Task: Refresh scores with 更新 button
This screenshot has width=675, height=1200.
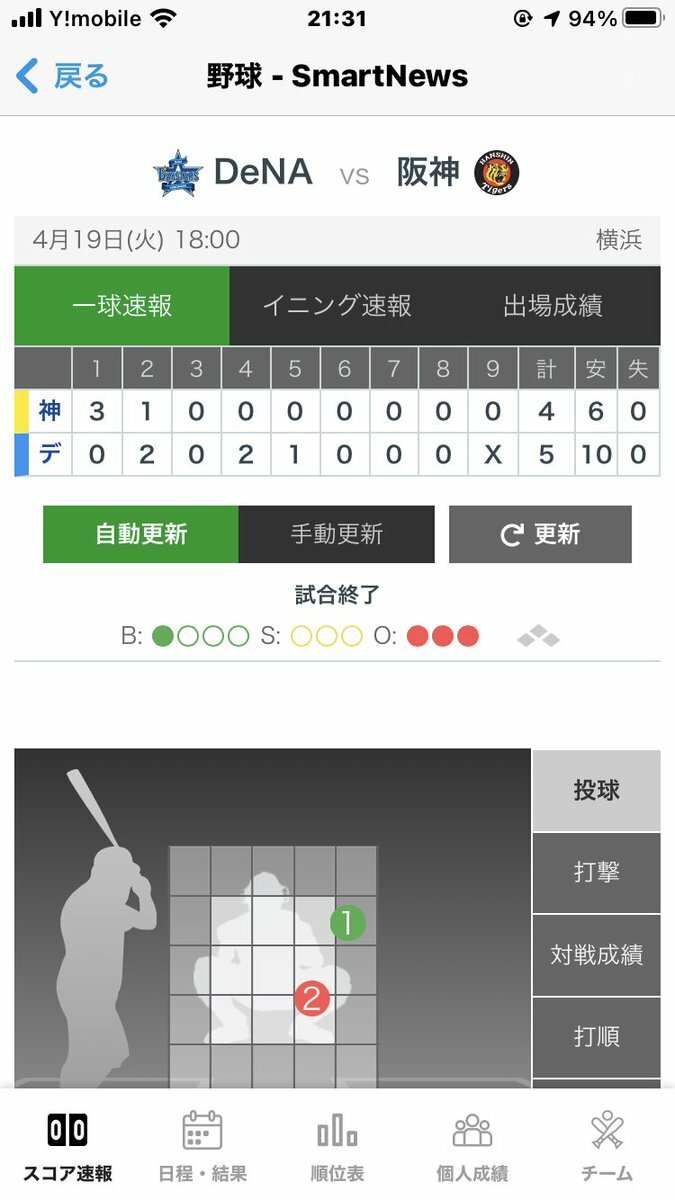Action: (x=540, y=534)
